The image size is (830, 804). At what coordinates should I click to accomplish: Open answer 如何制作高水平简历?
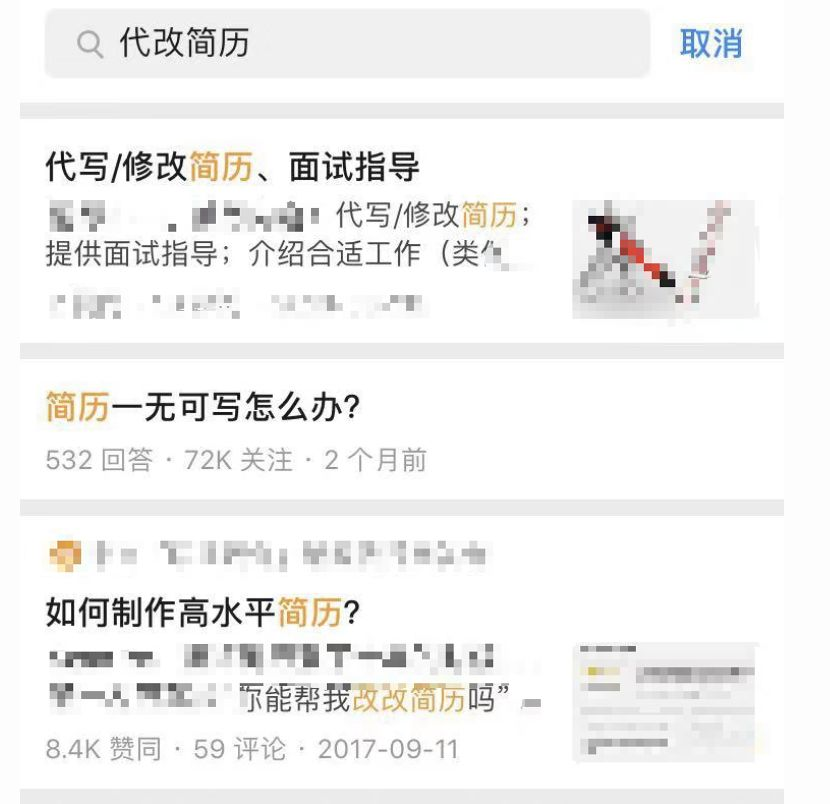click(203, 612)
